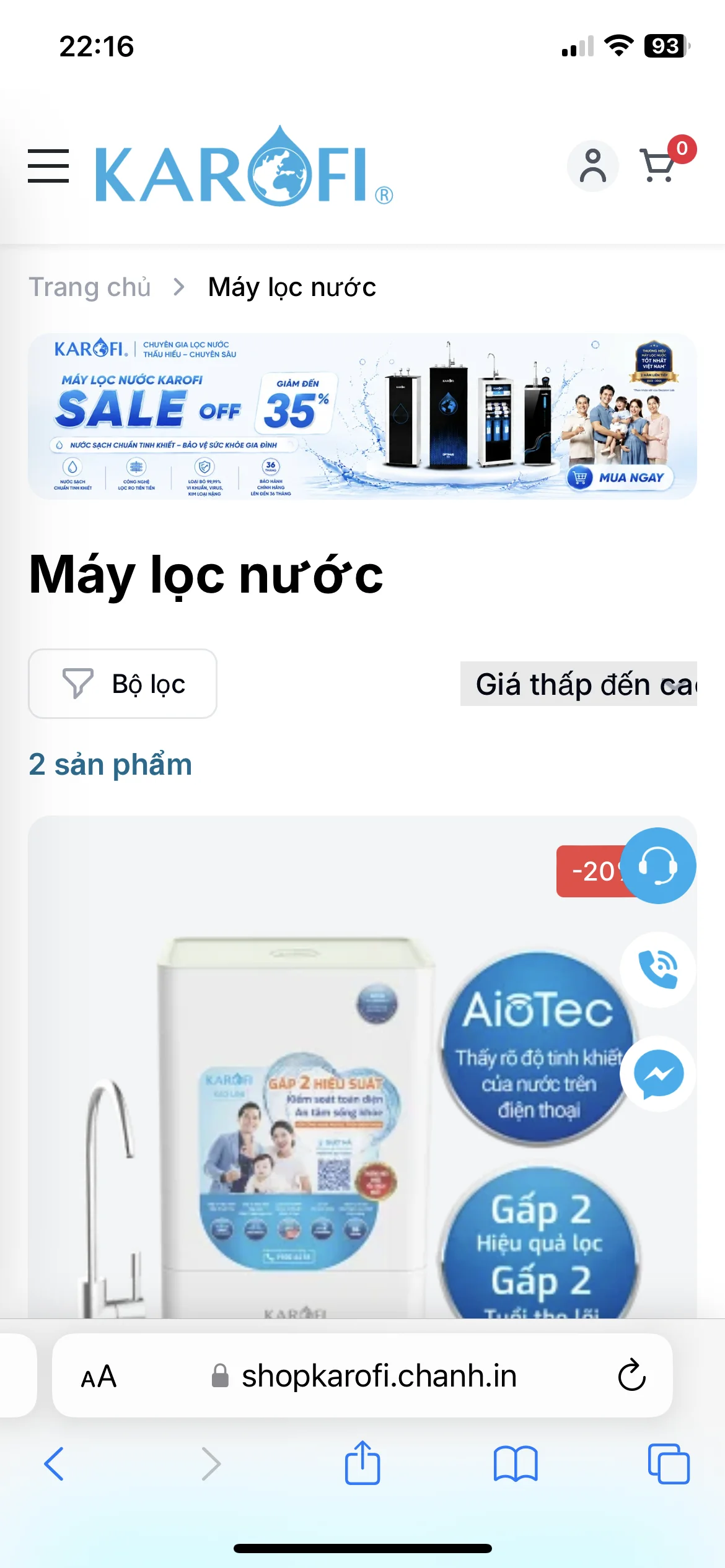Open the user account icon
The height and width of the screenshot is (1568, 725).
(593, 166)
